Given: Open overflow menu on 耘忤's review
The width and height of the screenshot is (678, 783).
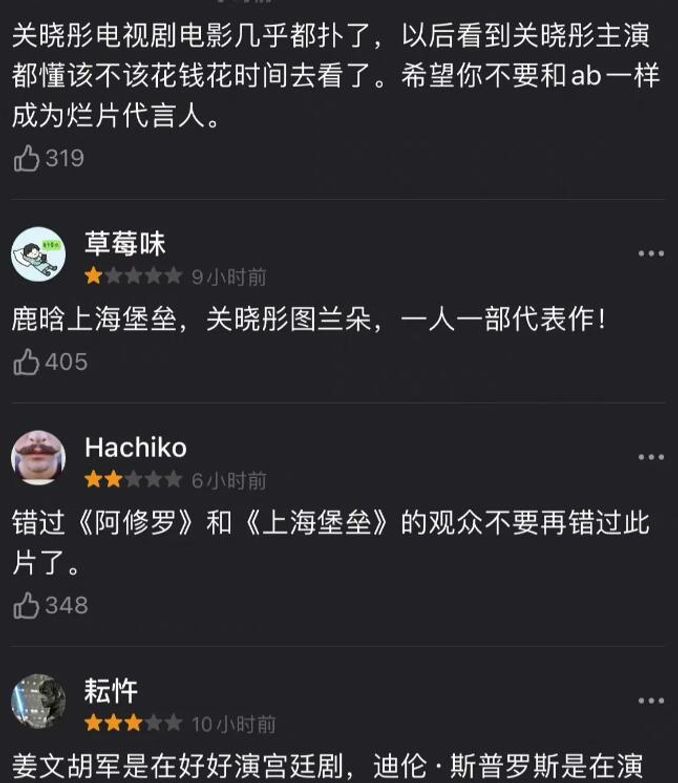Looking at the screenshot, I should pos(650,701).
